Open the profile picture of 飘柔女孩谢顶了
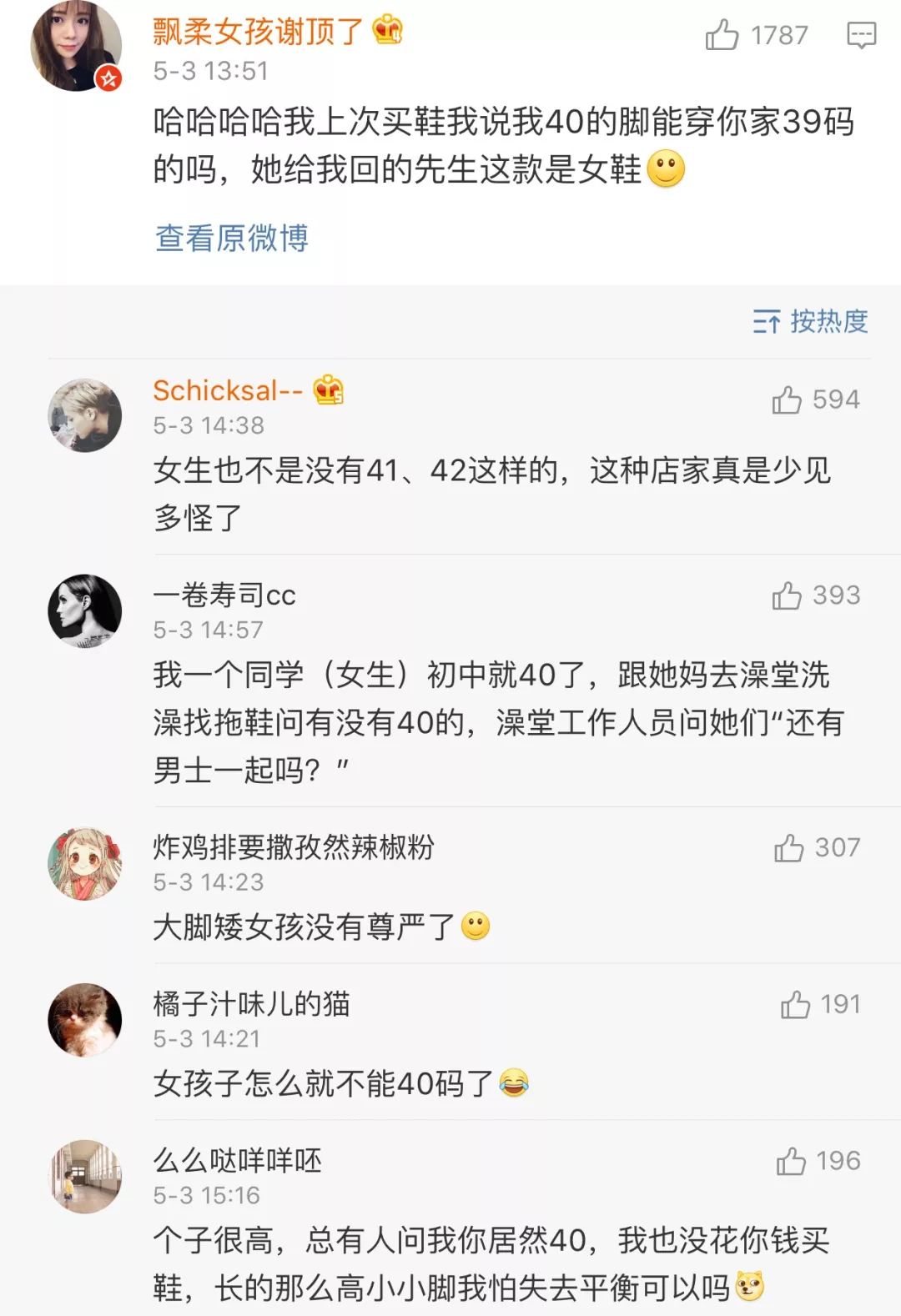 point(75,48)
